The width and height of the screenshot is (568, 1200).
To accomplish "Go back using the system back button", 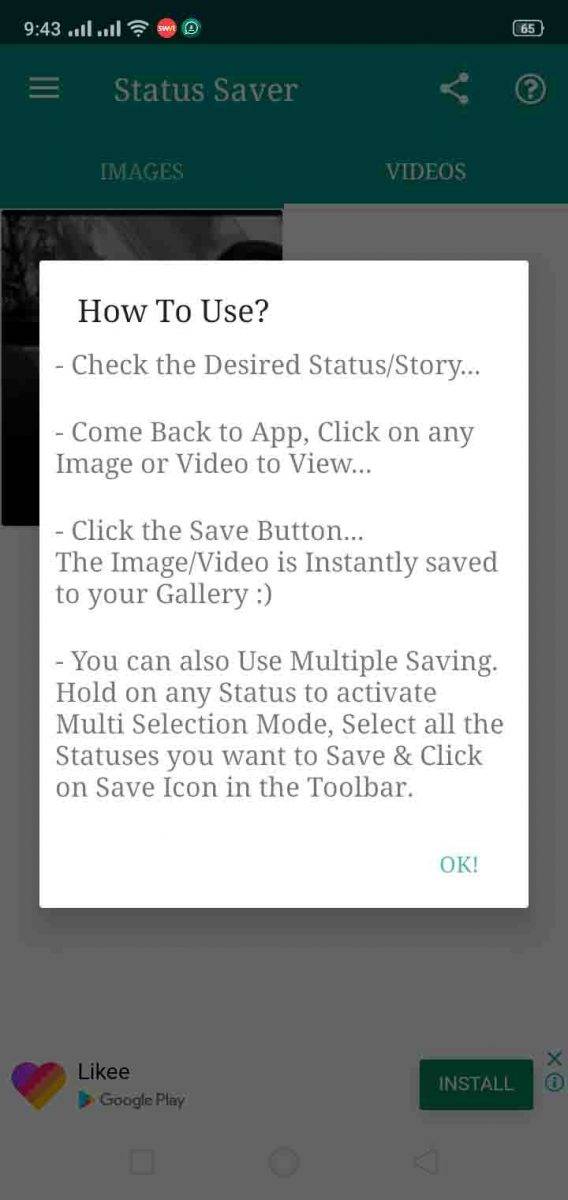I will pyautogui.click(x=426, y=1161).
